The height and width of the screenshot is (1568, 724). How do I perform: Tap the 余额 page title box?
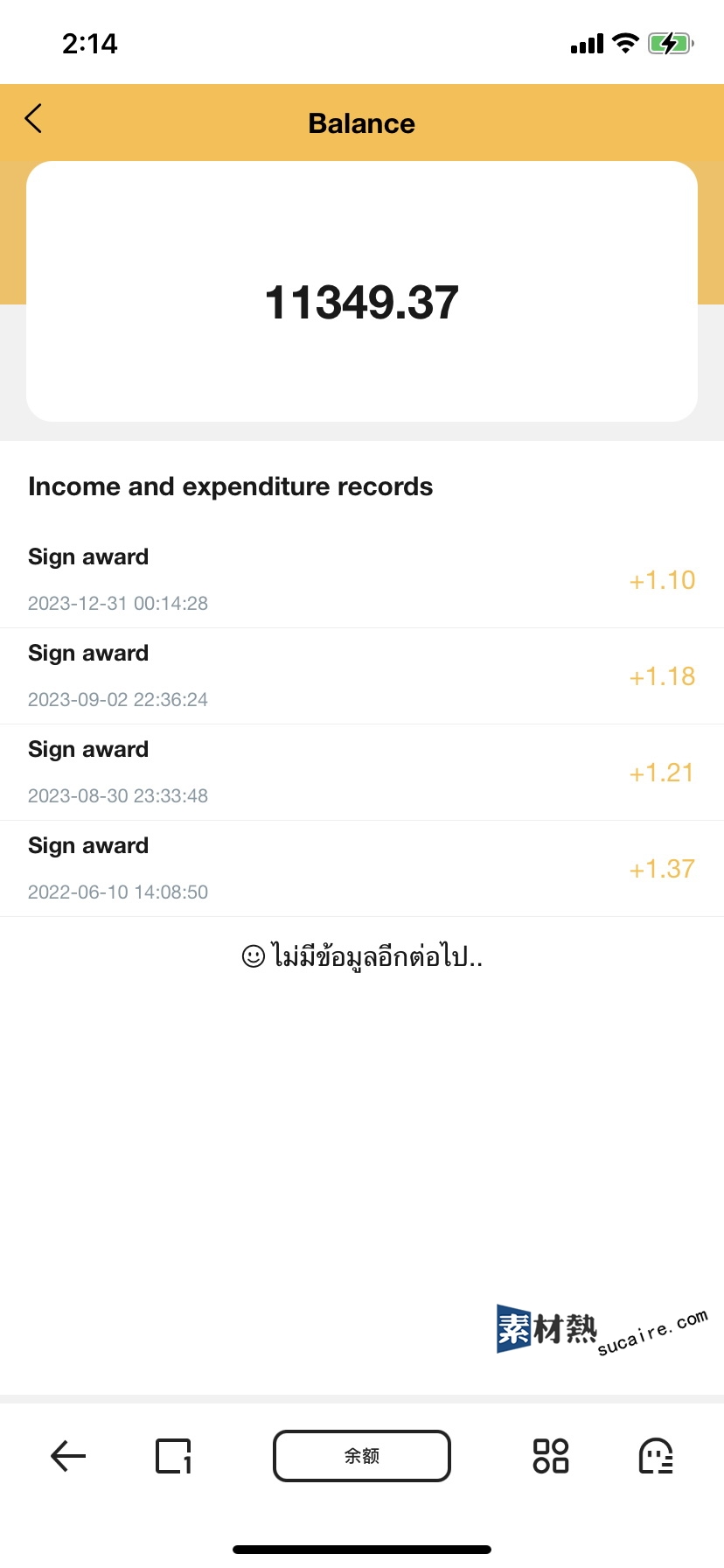point(362,1456)
